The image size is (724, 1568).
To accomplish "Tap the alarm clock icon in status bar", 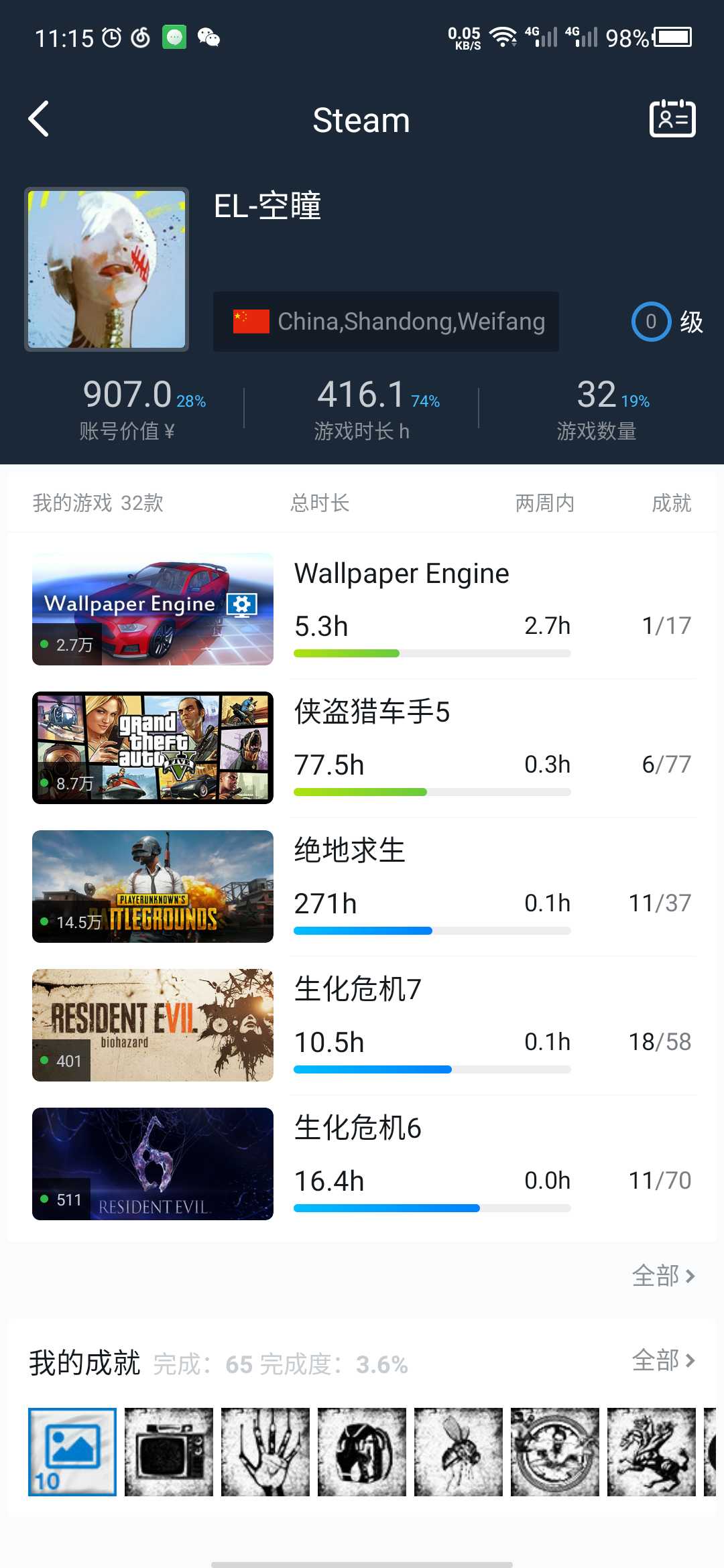I will [x=111, y=37].
